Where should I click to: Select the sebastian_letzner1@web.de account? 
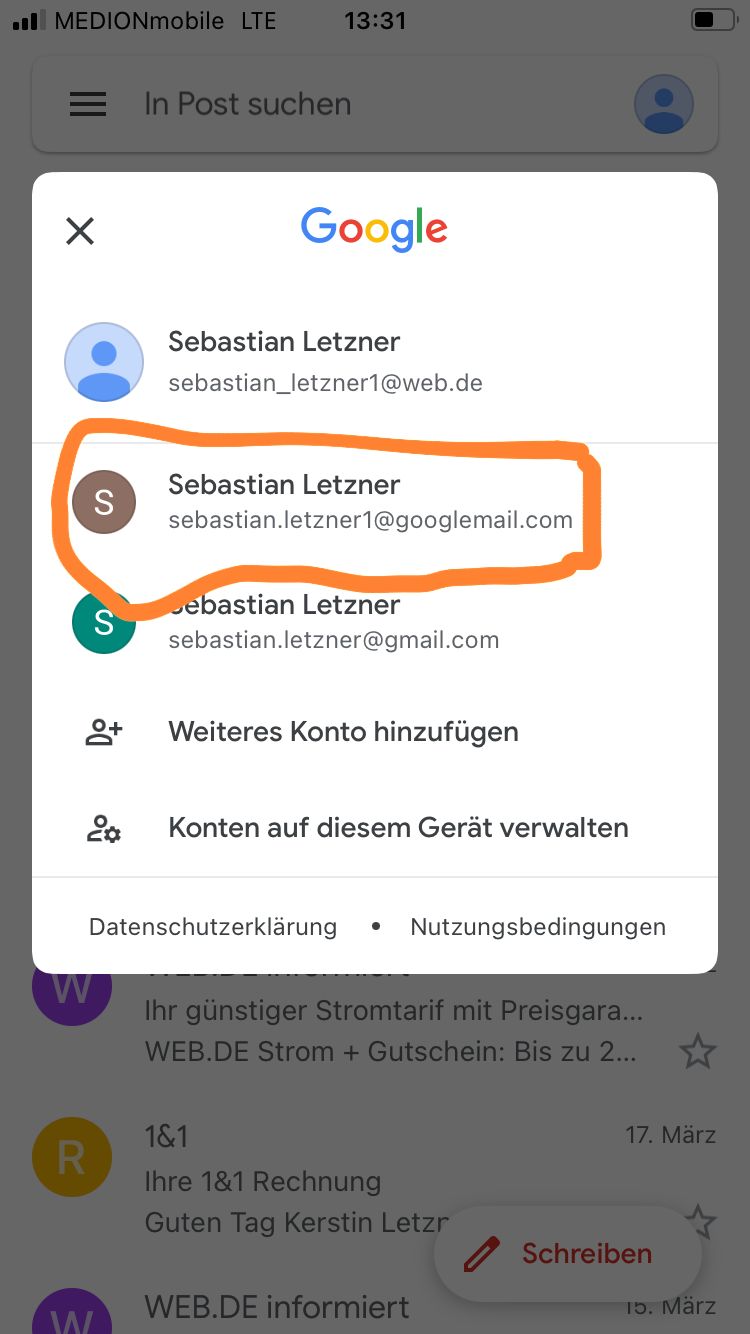coord(323,362)
